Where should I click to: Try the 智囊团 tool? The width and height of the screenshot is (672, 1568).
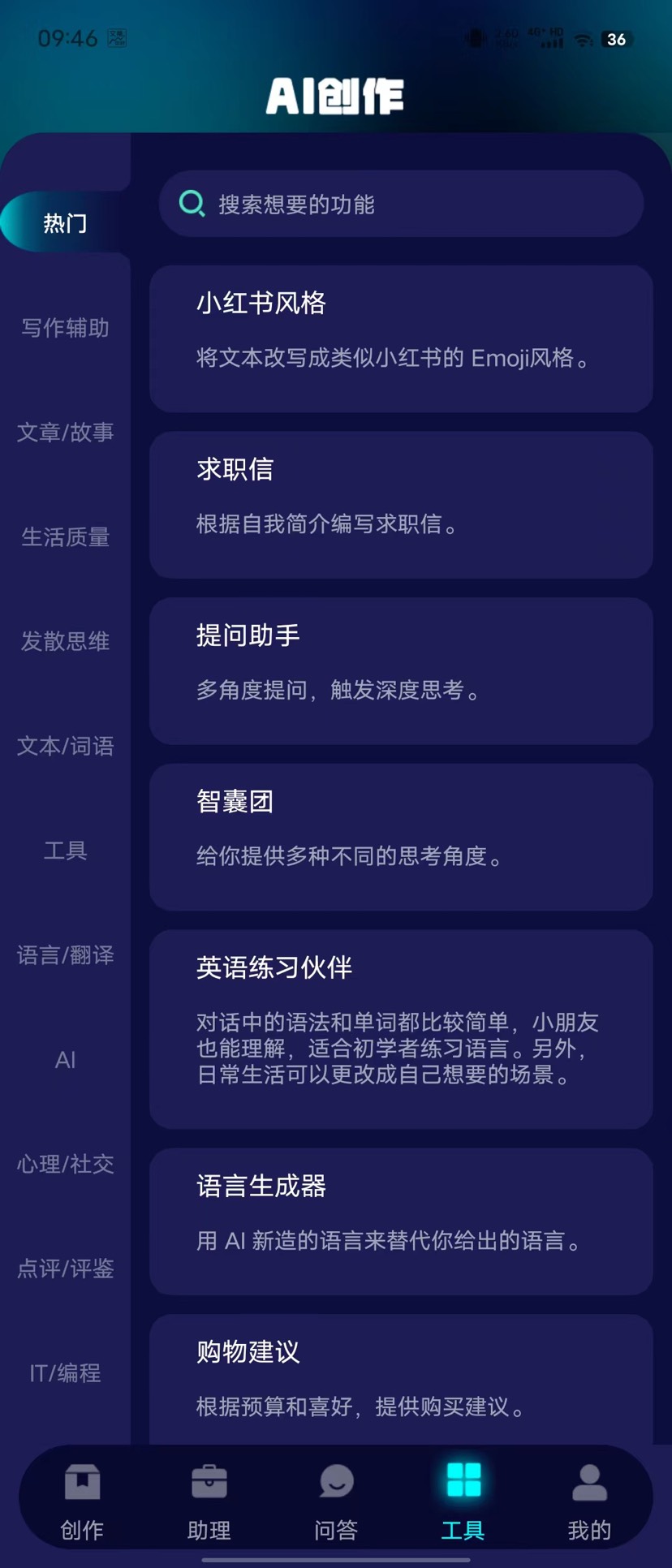pyautogui.click(x=401, y=837)
